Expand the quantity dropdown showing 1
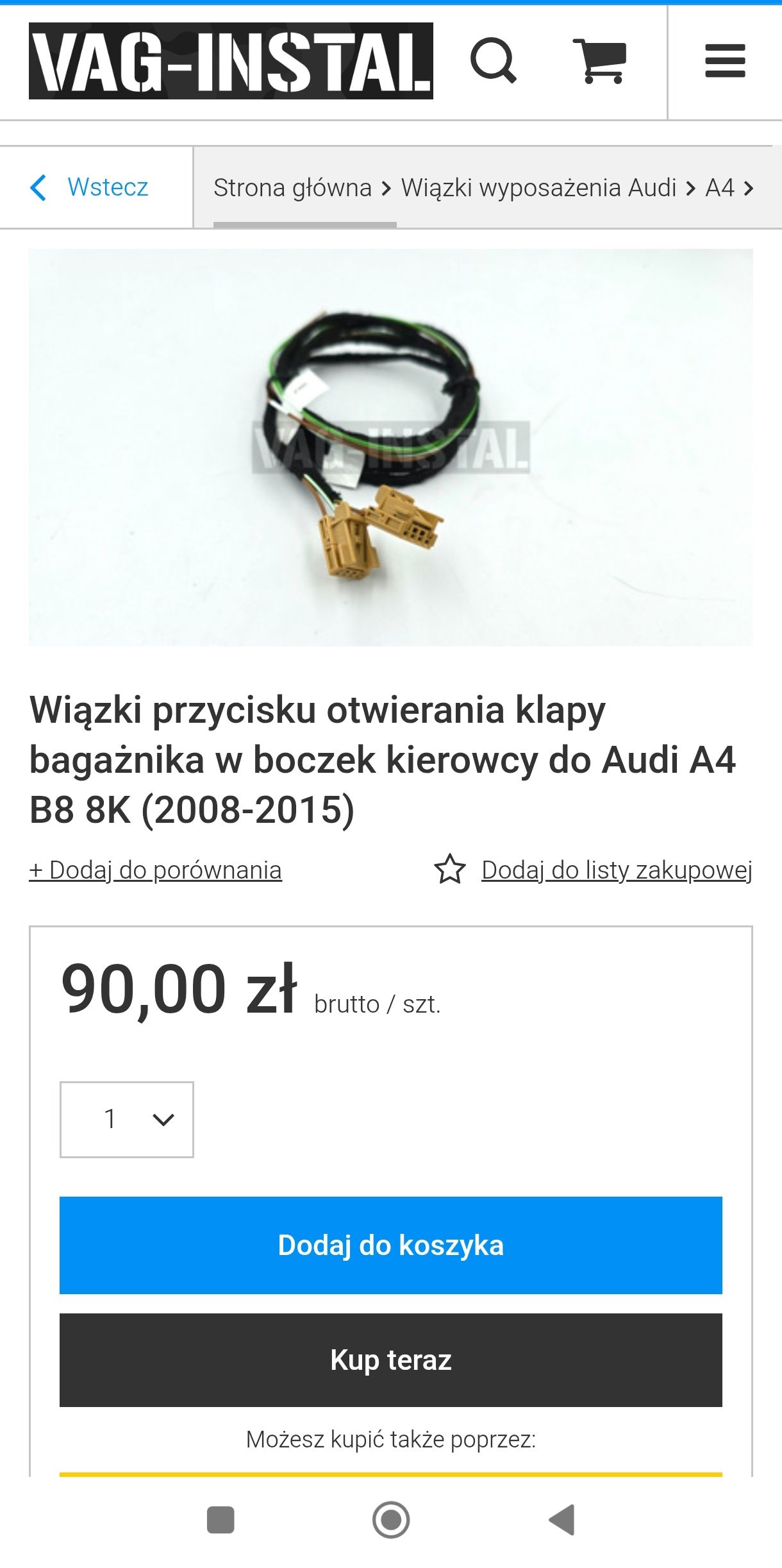The image size is (782, 1568). pos(127,1120)
